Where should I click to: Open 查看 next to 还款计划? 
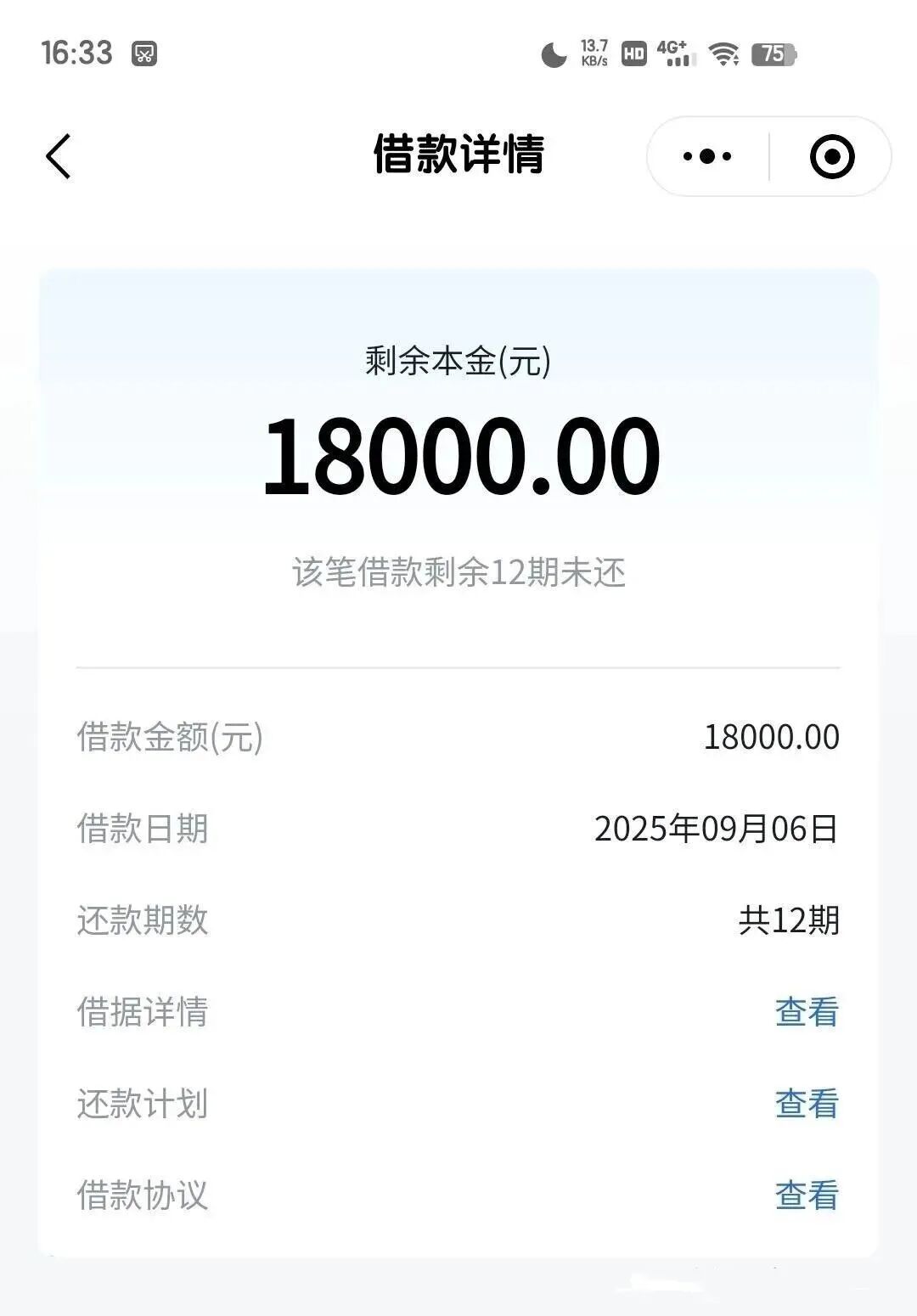[805, 1105]
